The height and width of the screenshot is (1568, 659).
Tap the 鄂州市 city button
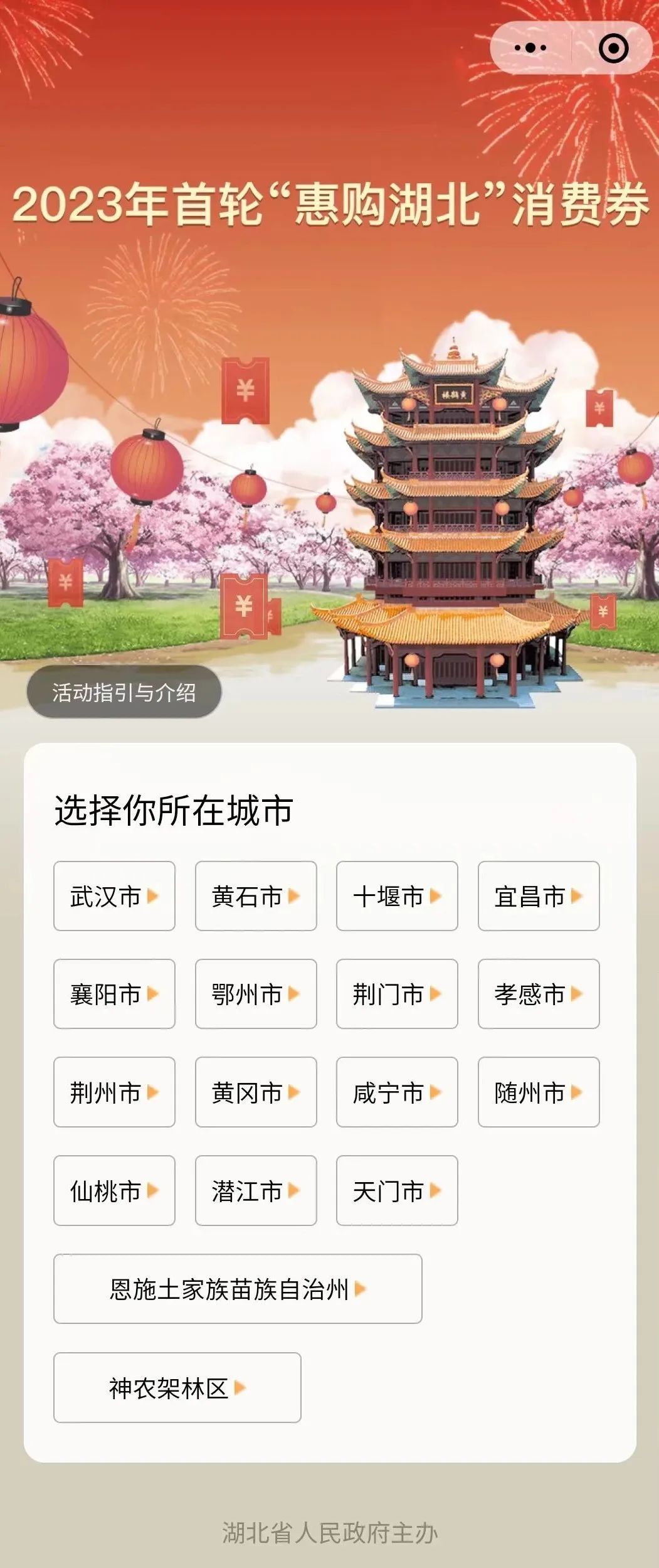[256, 994]
